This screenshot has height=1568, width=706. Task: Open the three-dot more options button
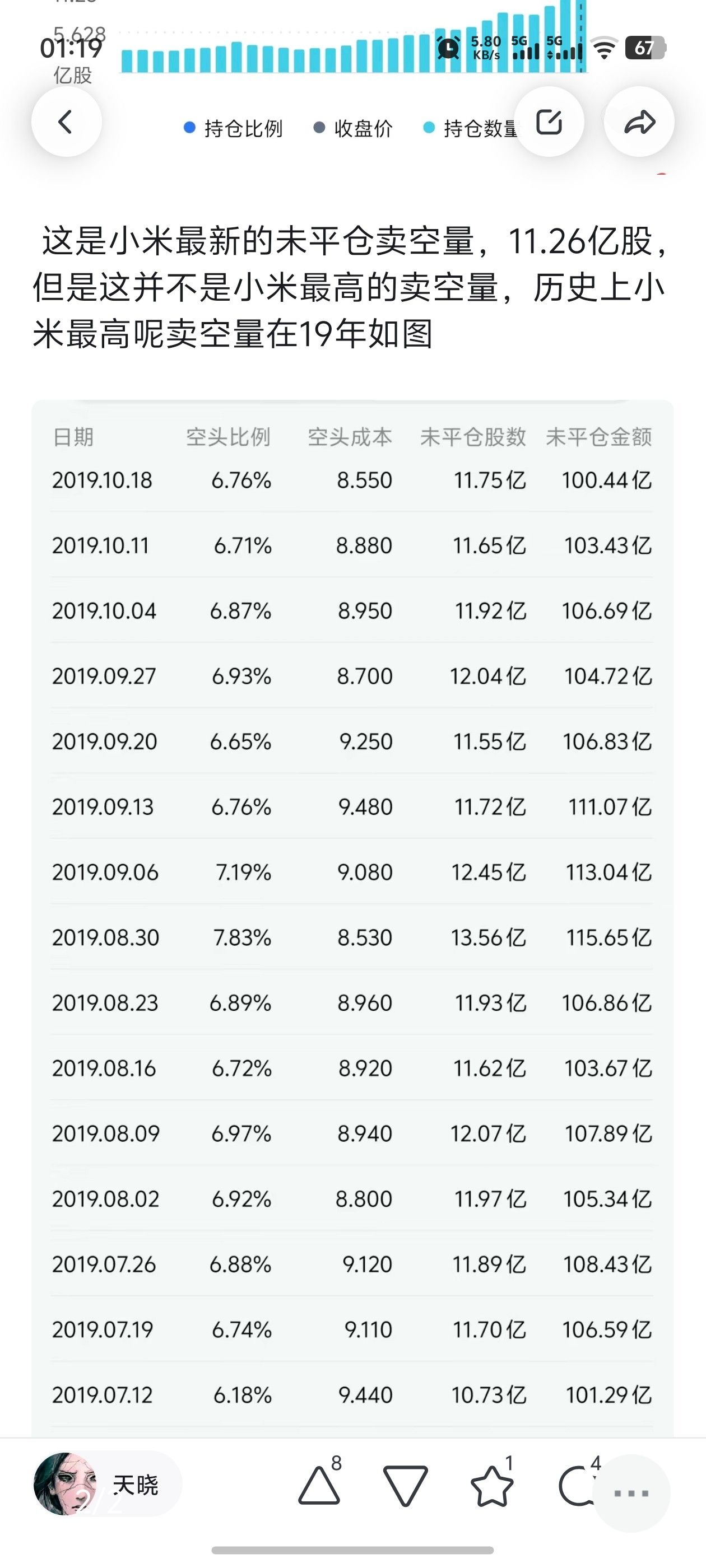(x=631, y=1492)
